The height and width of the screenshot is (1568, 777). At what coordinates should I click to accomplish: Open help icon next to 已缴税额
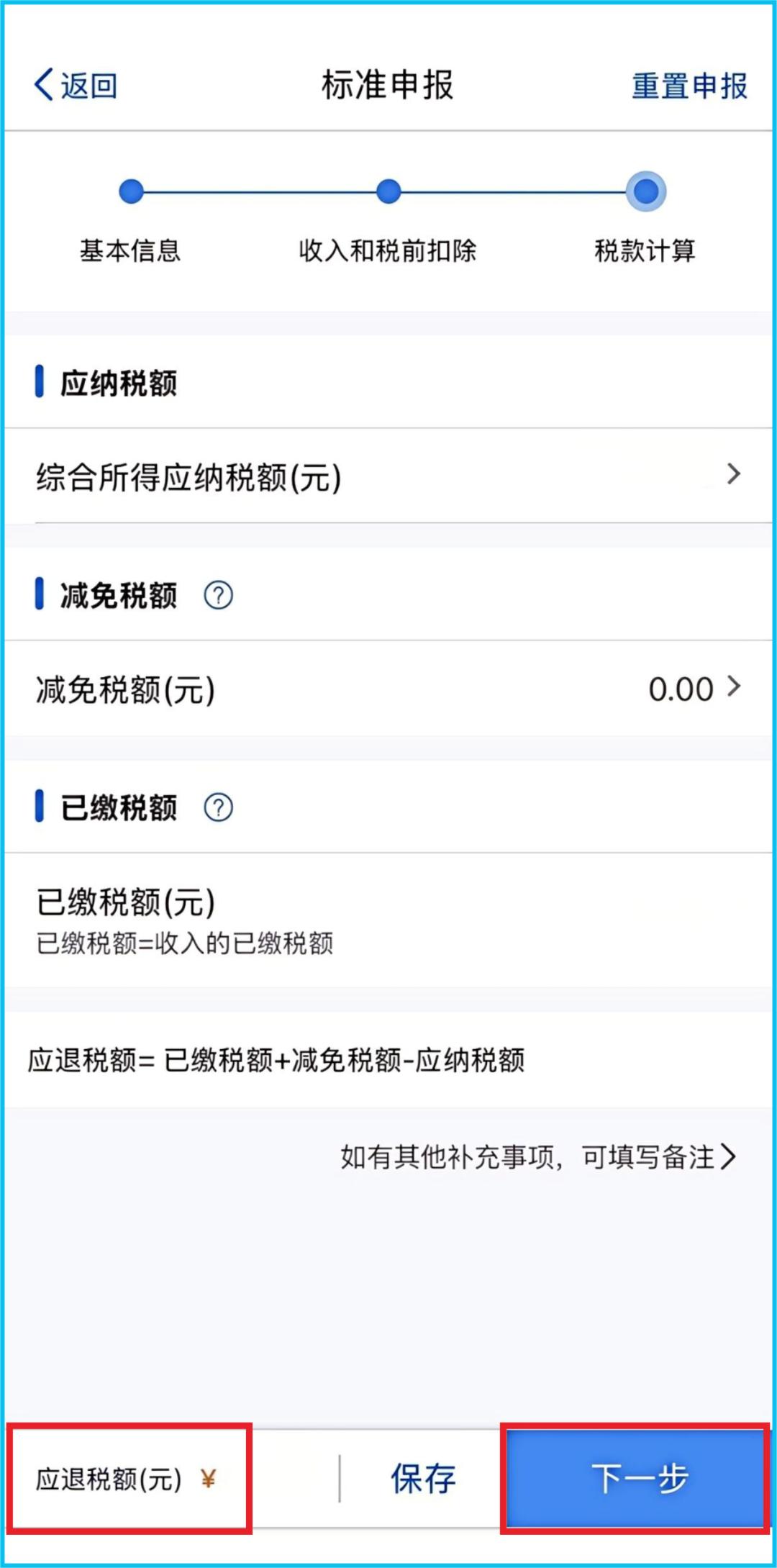[218, 807]
